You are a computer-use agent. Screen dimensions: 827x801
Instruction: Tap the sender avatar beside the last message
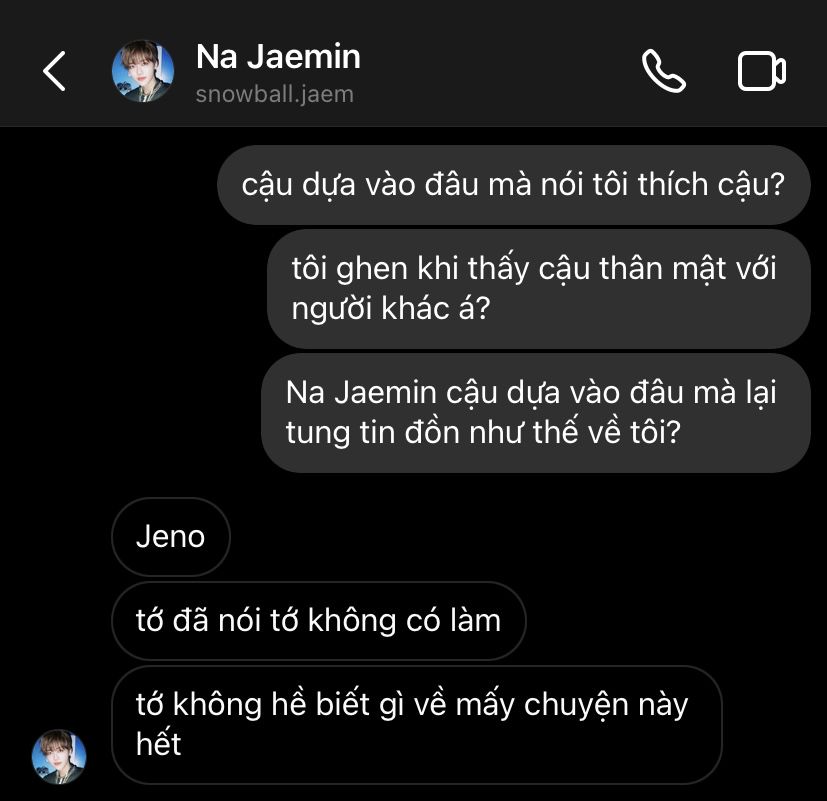tap(60, 756)
